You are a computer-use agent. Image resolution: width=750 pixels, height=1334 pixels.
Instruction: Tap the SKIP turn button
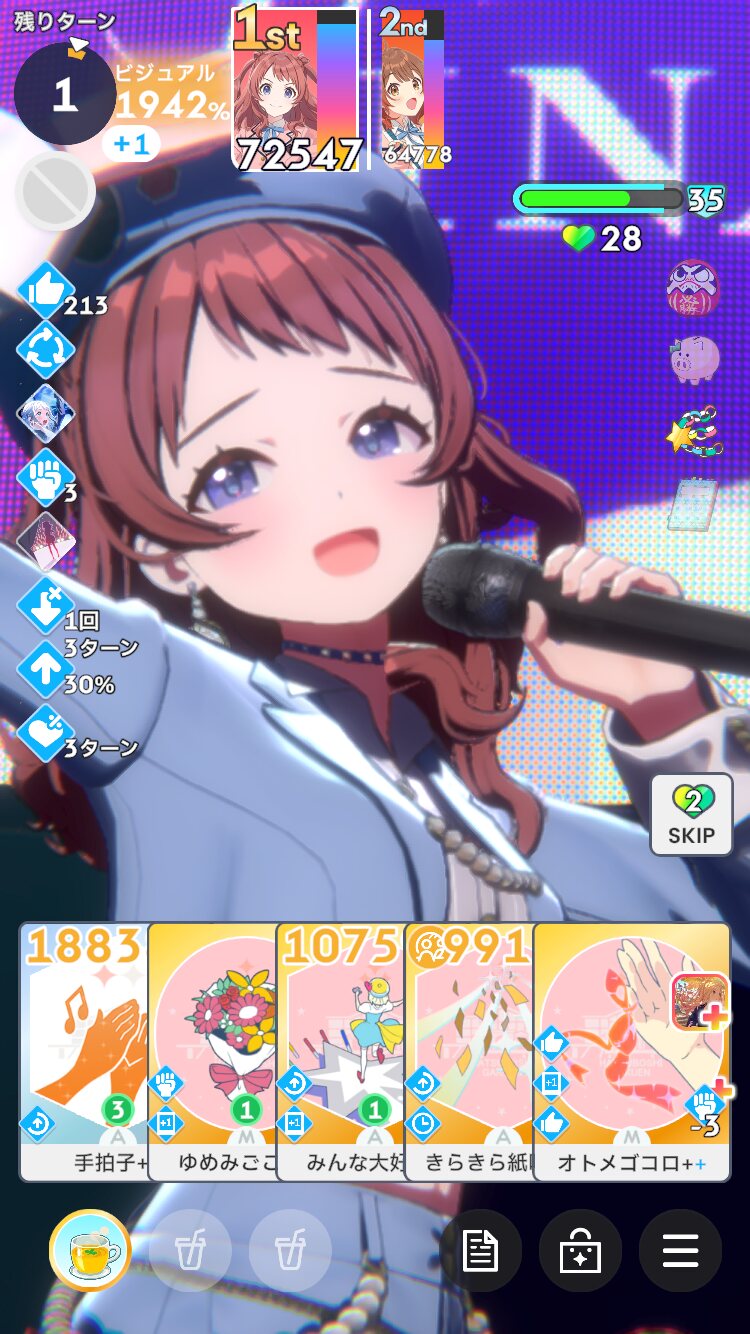691,815
